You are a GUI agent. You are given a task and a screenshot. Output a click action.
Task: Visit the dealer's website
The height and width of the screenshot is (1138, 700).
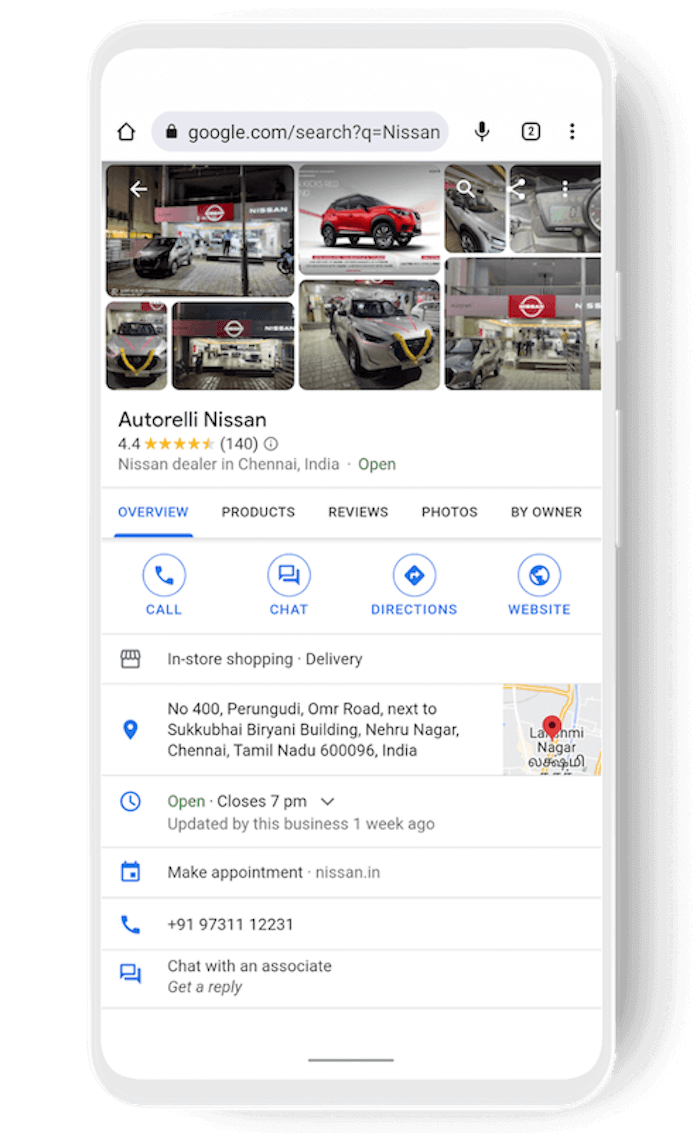coord(539,587)
